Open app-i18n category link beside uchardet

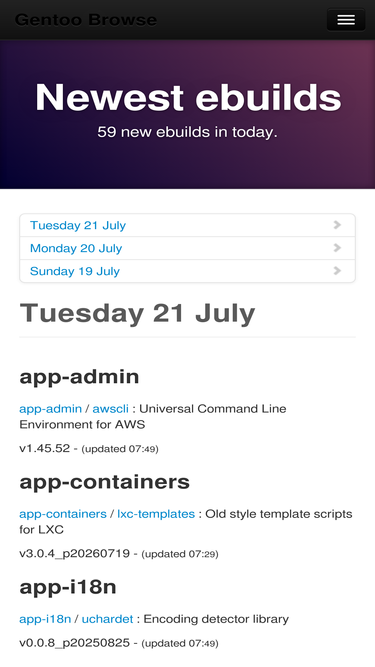point(45,619)
